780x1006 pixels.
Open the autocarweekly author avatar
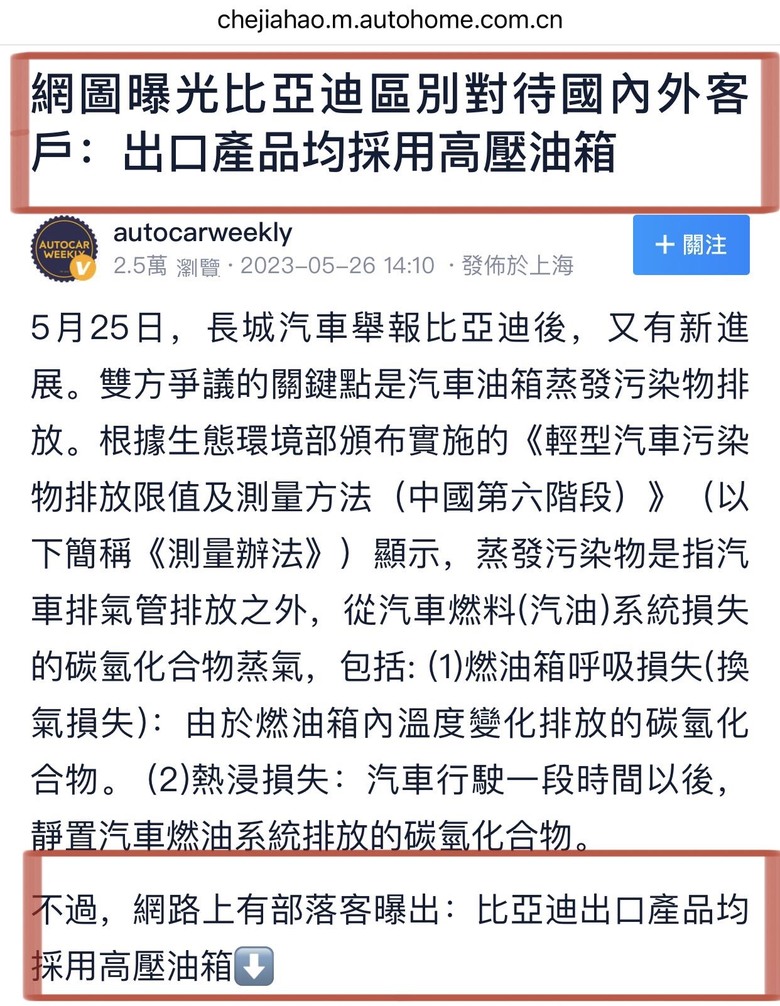coord(64,249)
